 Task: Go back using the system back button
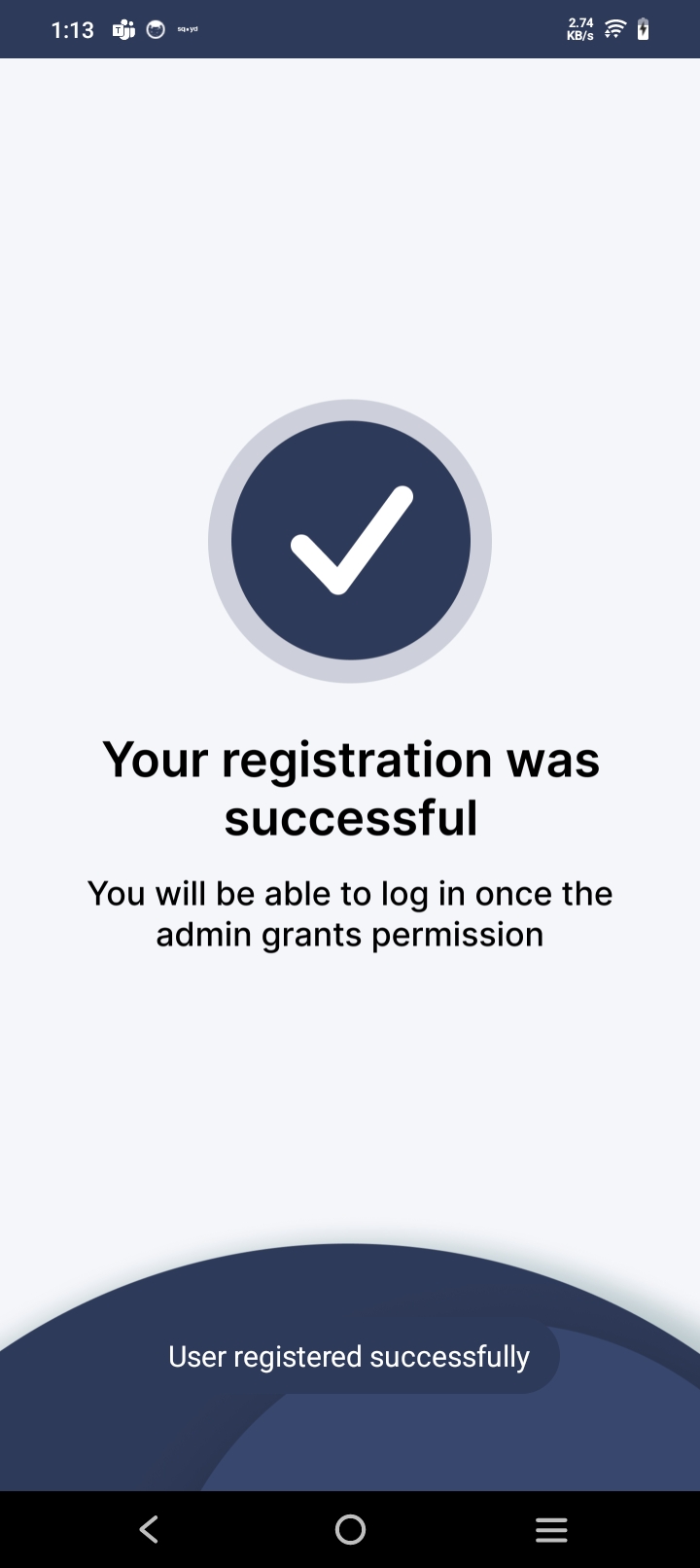149,1529
